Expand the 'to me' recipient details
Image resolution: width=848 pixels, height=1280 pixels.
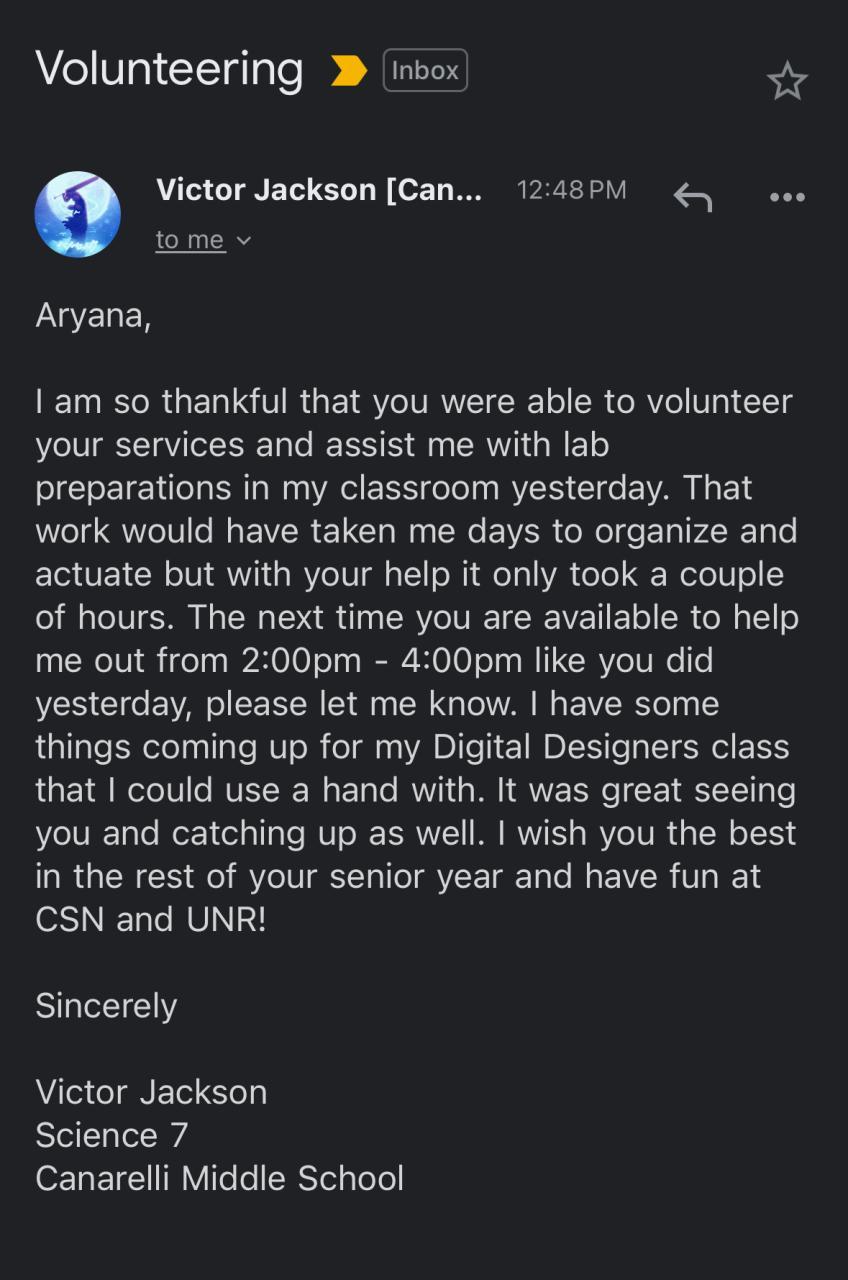tap(203, 240)
